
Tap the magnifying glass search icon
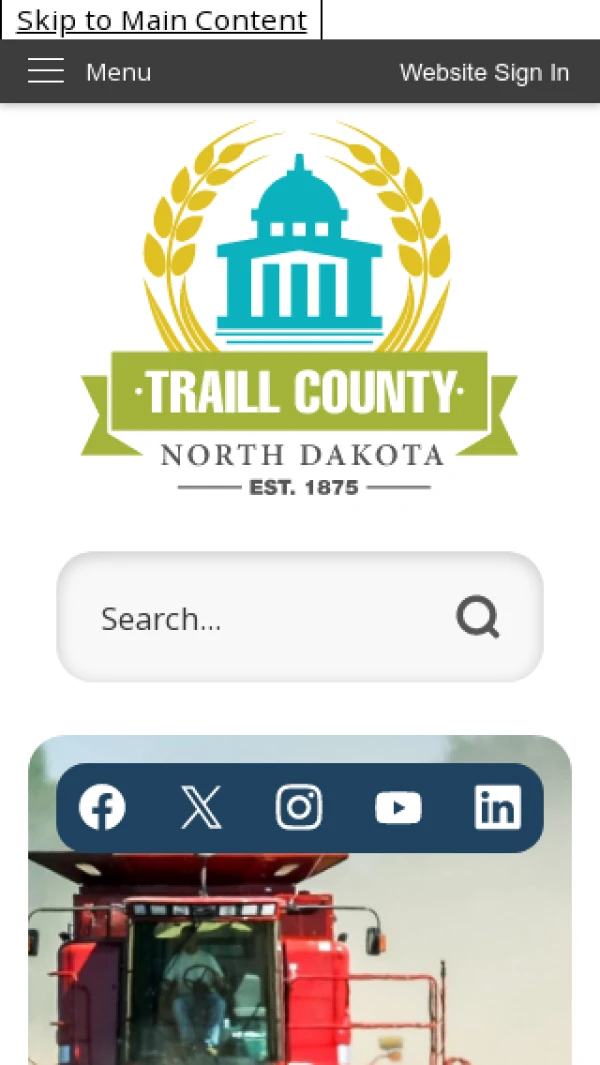tap(478, 618)
